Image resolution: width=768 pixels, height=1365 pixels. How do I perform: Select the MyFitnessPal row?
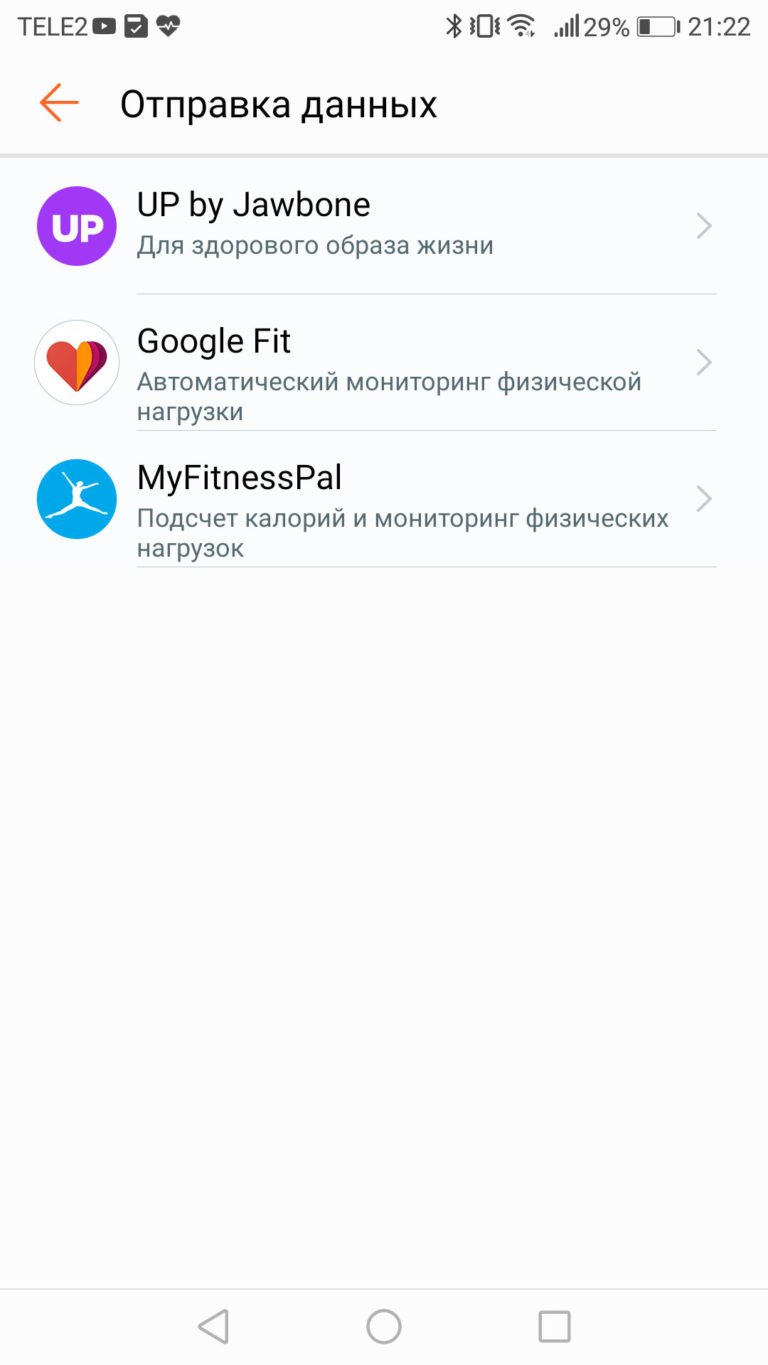(384, 499)
